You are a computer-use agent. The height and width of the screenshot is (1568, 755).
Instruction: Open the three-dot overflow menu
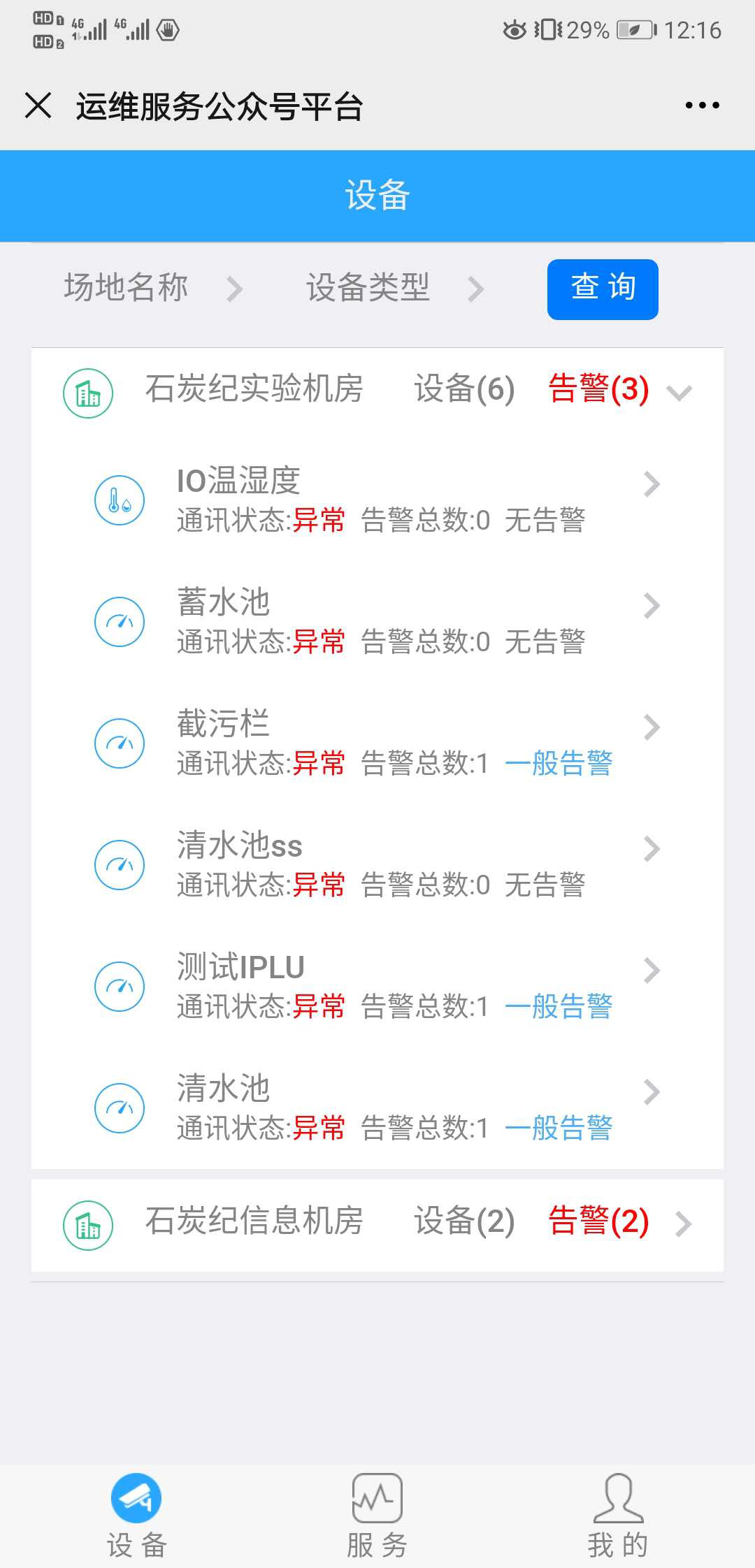point(702,106)
